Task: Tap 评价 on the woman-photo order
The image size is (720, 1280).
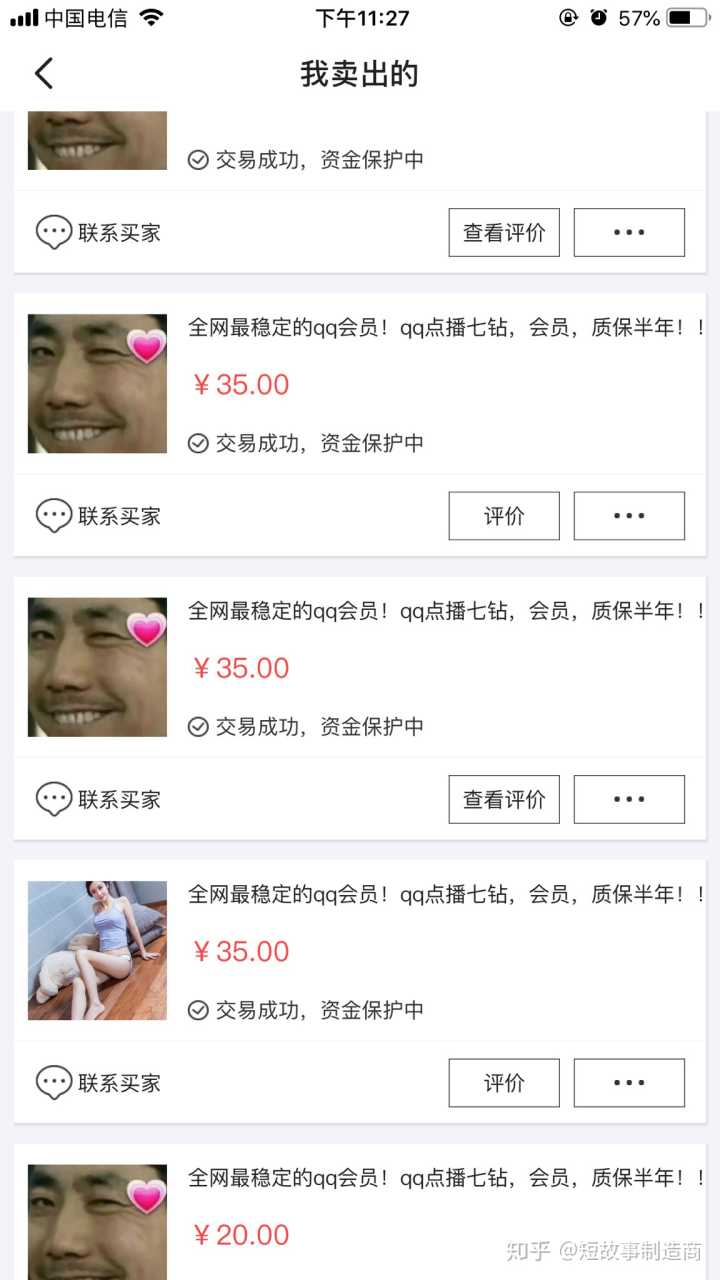Action: coord(503,1083)
